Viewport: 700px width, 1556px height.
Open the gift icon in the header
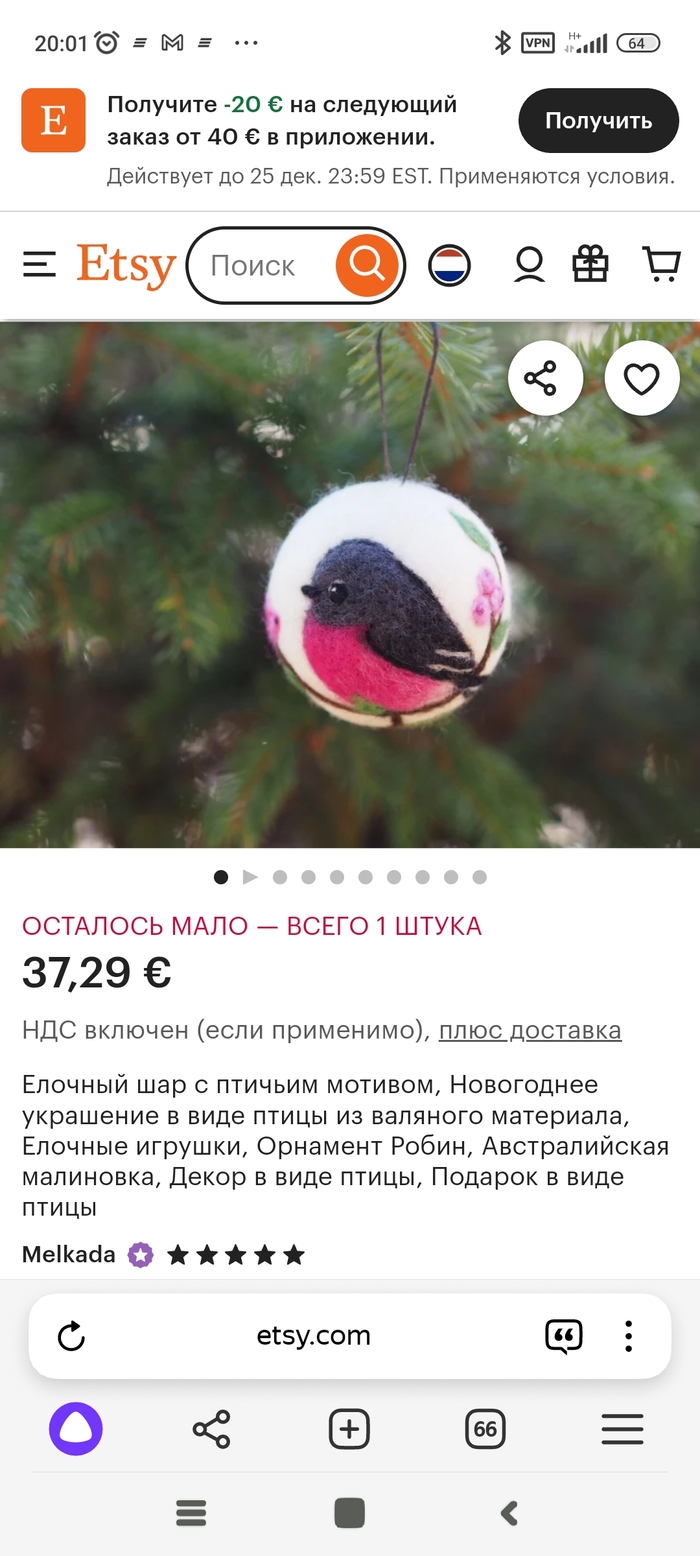[590, 265]
